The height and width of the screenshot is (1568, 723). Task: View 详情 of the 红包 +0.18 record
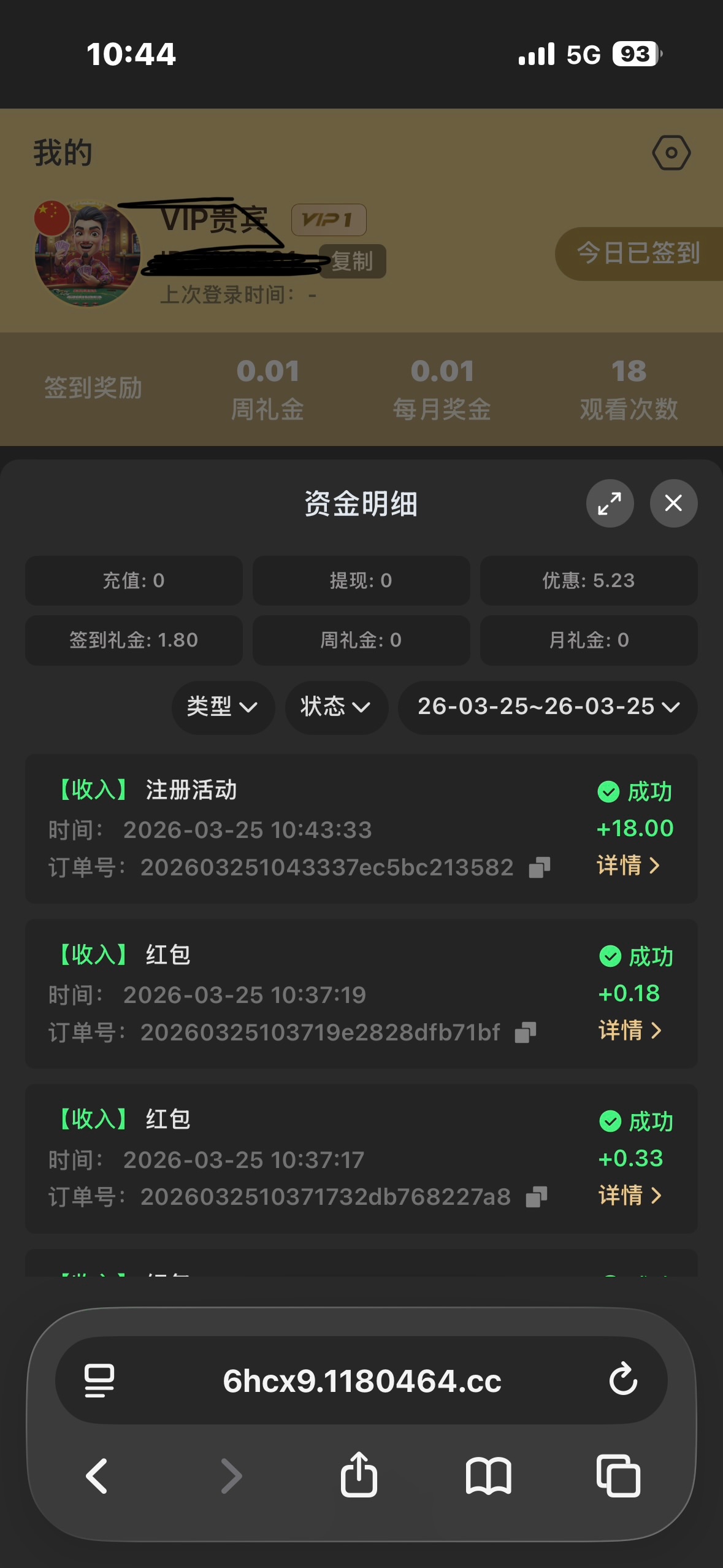pyautogui.click(x=630, y=1030)
